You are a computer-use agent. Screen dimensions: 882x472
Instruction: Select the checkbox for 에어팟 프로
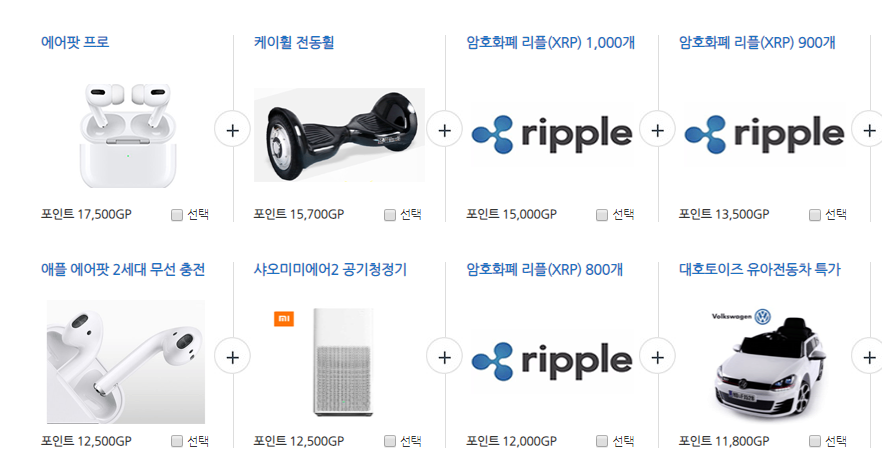click(x=177, y=214)
